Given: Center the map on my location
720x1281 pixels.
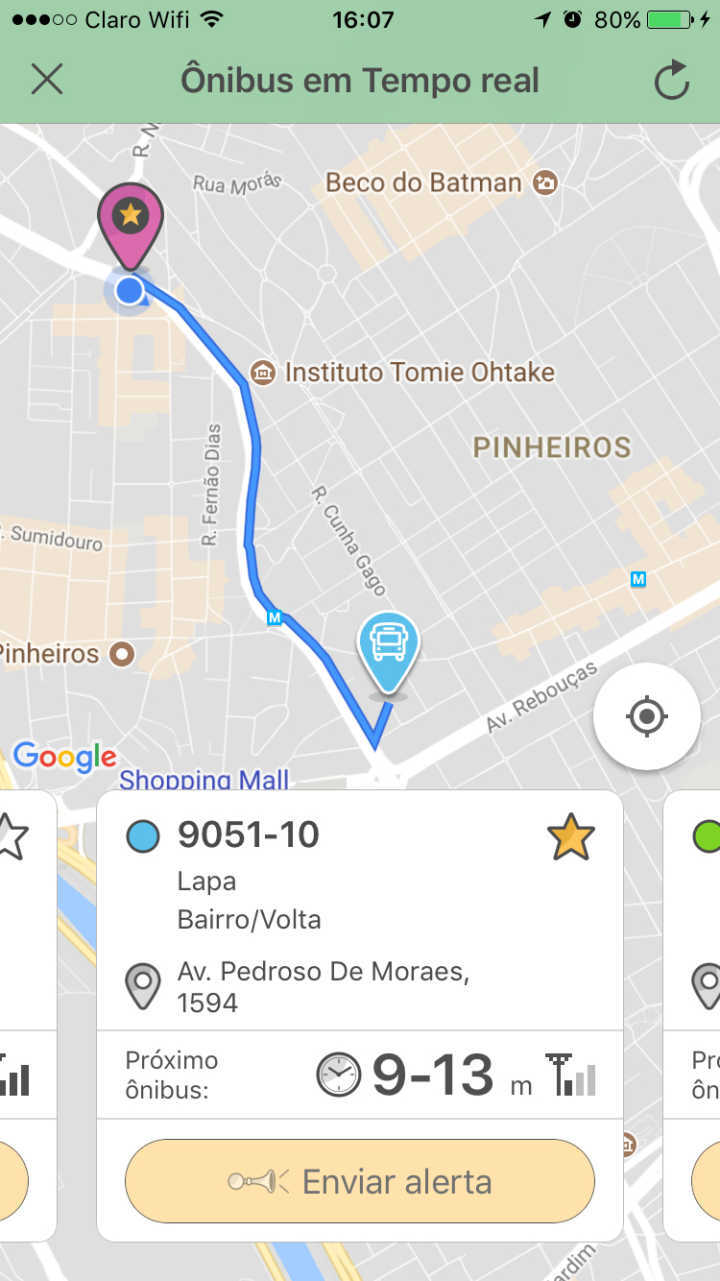Looking at the screenshot, I should [x=646, y=716].
